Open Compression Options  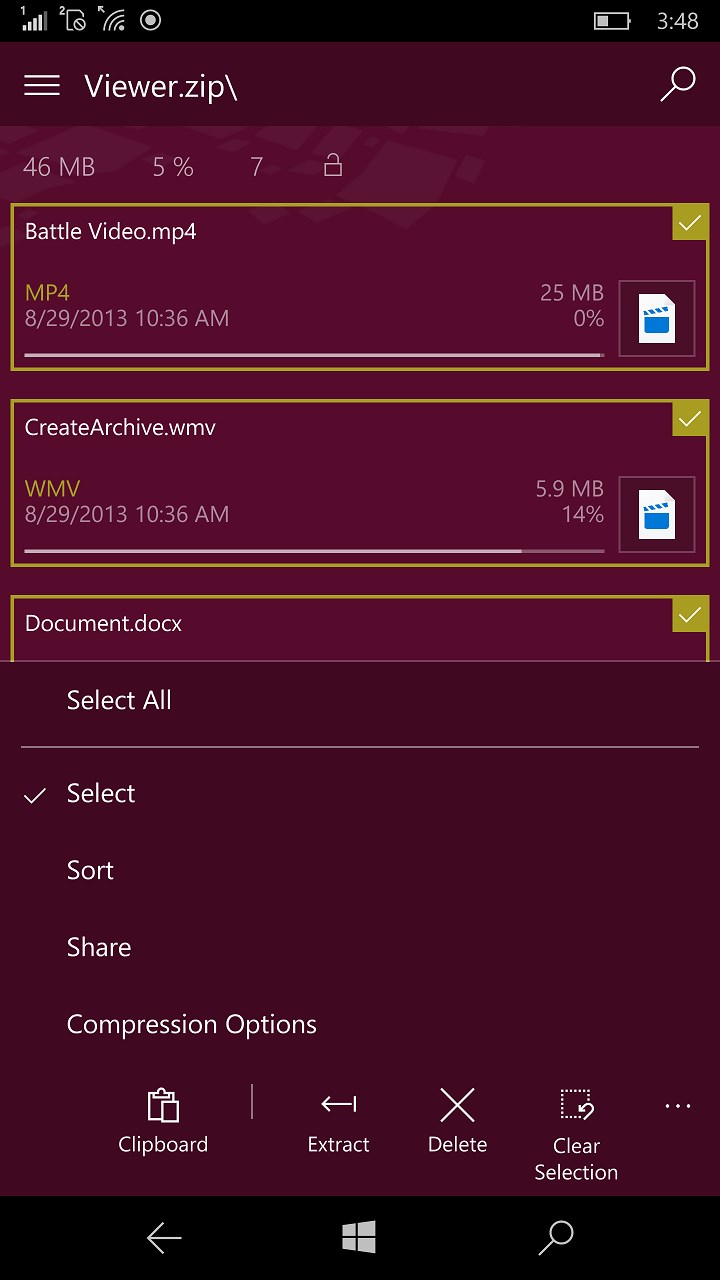[191, 1025]
